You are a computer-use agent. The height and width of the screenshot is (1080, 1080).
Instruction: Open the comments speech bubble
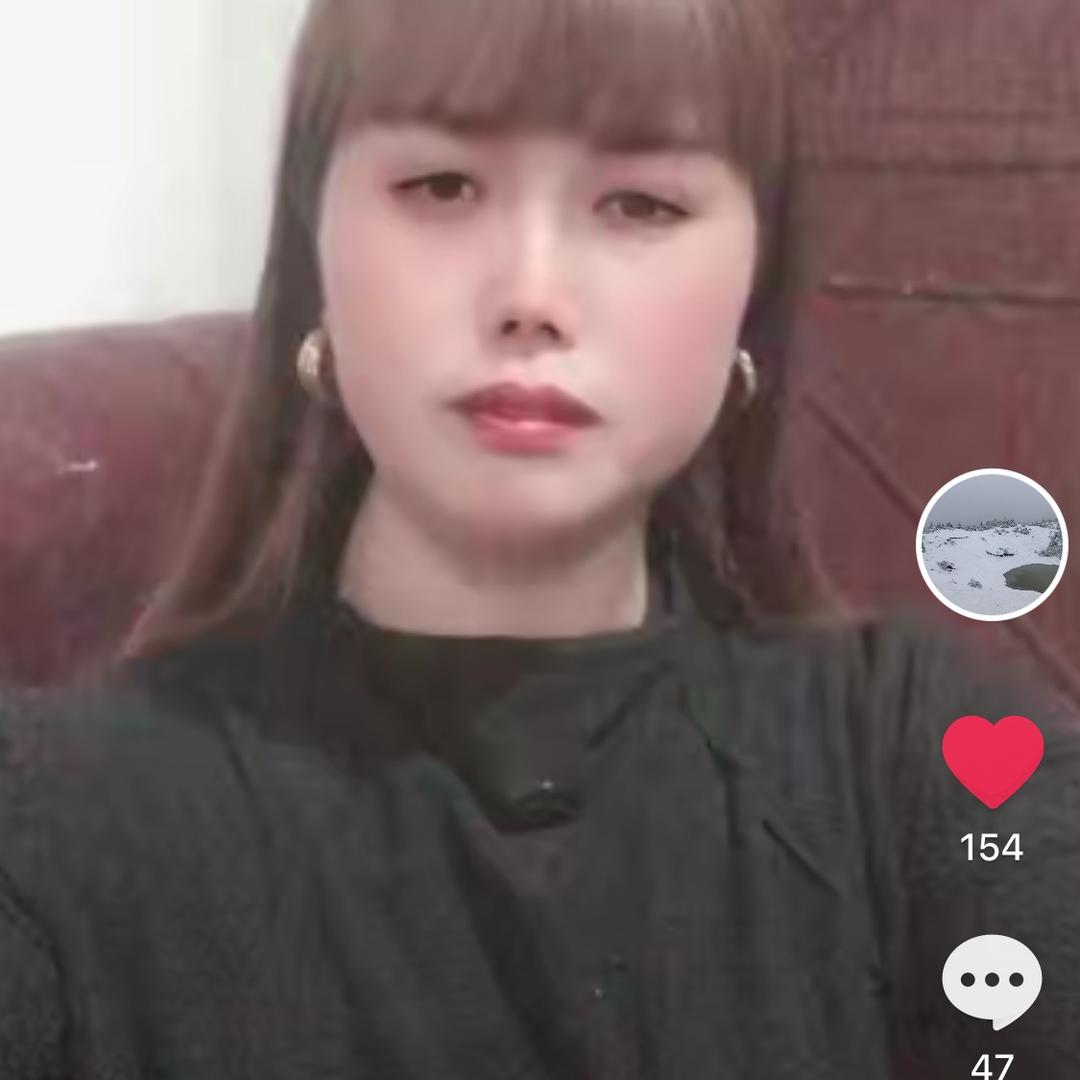click(992, 982)
